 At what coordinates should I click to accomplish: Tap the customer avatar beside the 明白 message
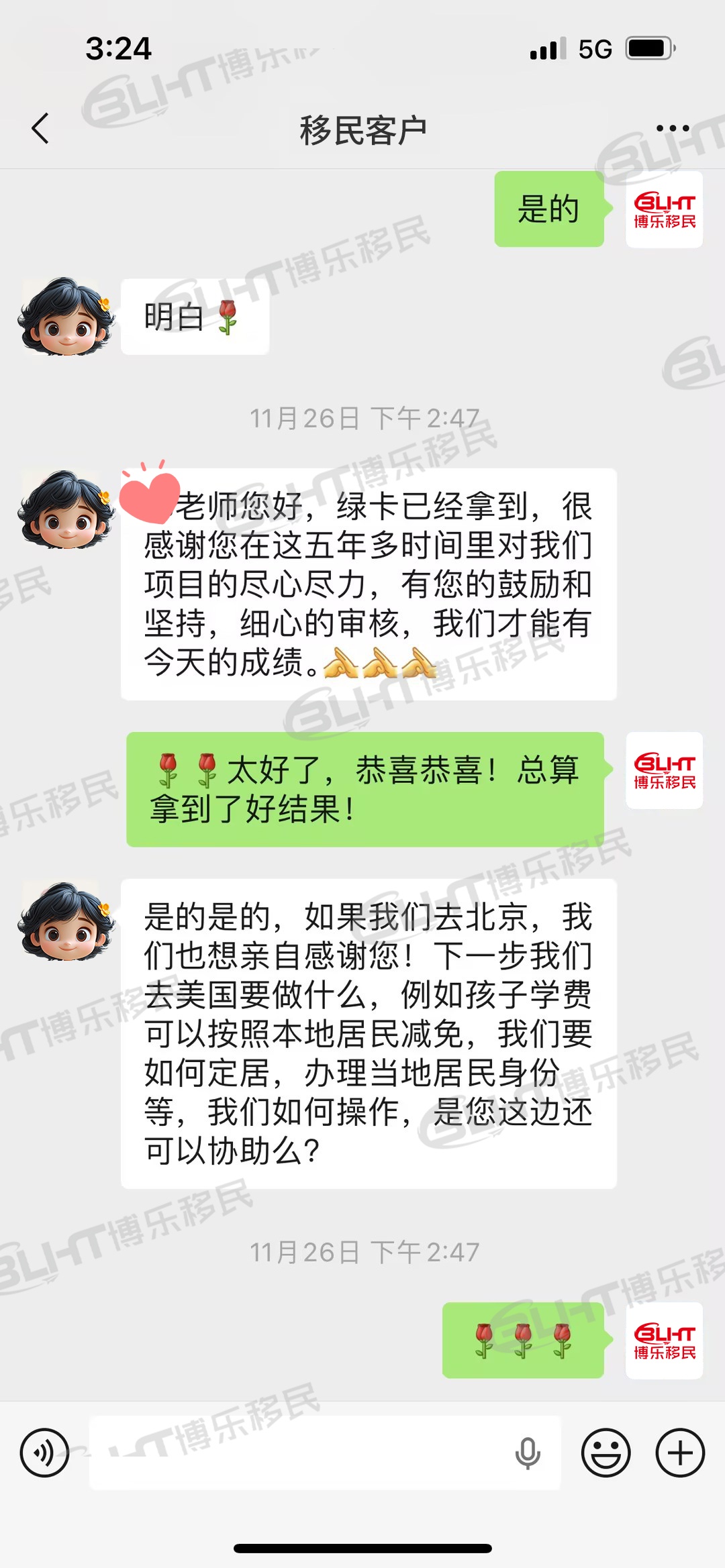click(x=66, y=316)
